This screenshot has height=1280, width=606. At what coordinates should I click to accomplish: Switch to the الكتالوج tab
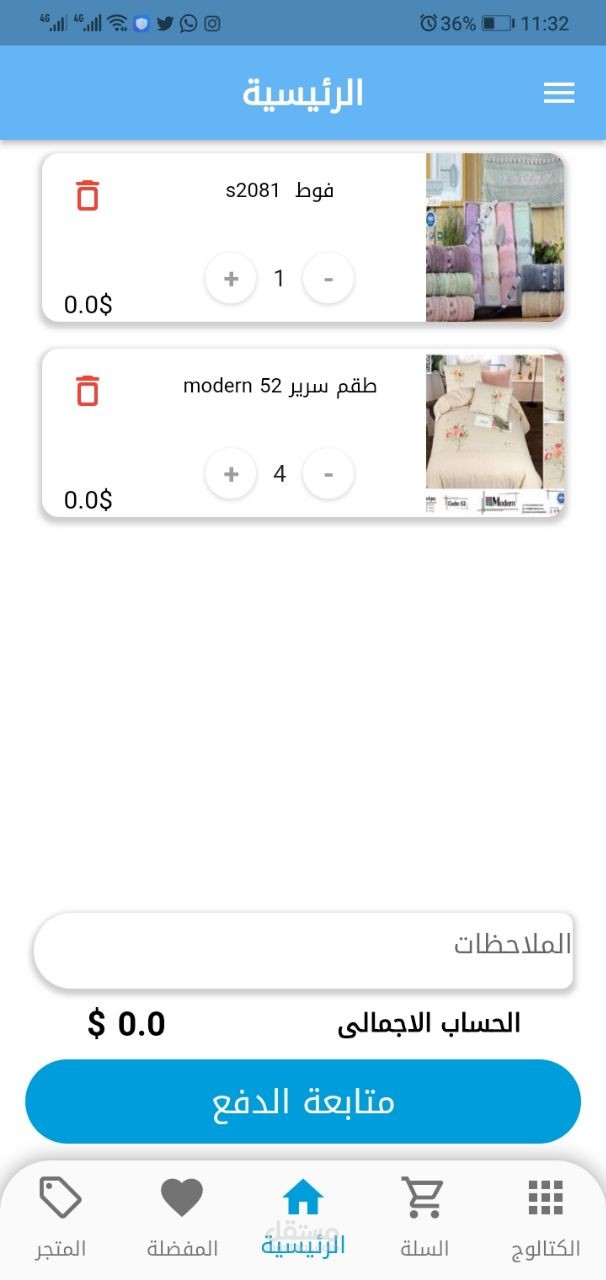point(545,1218)
